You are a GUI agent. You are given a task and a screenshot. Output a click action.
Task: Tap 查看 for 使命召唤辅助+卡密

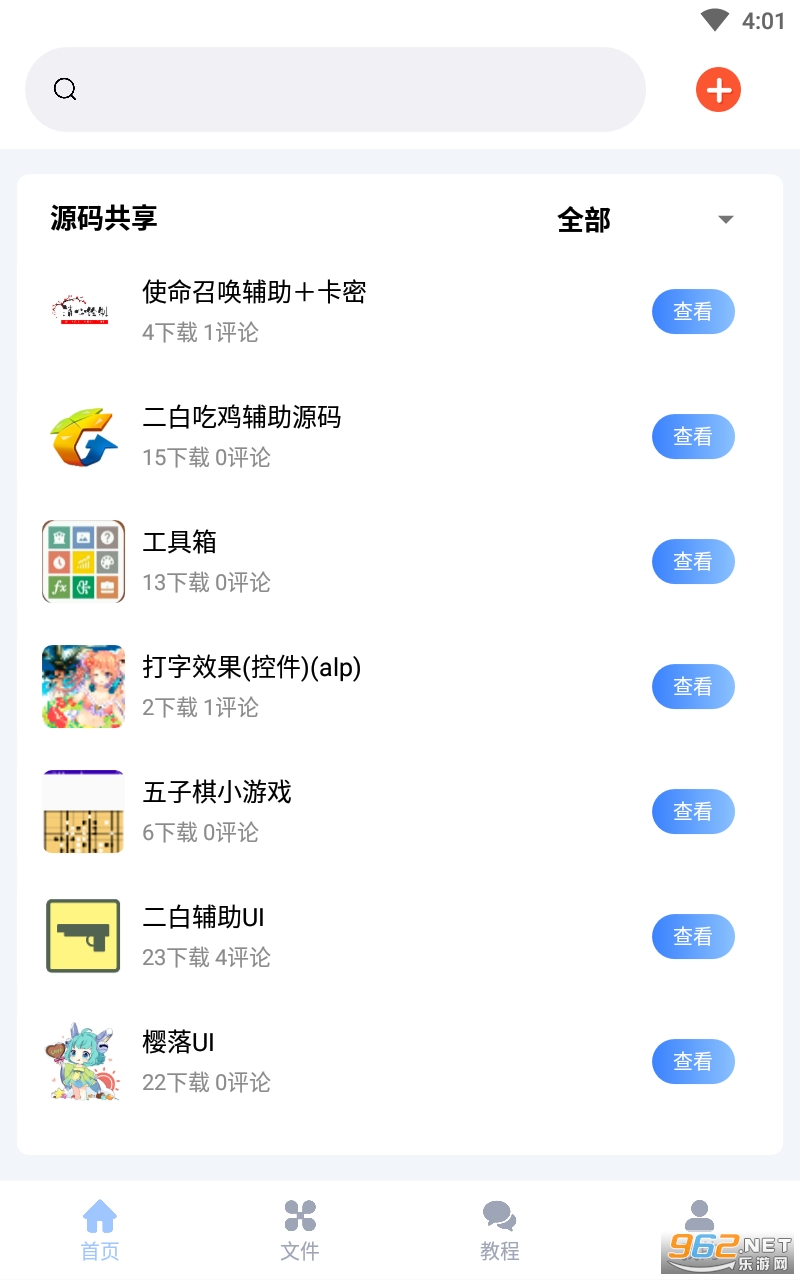click(x=693, y=312)
